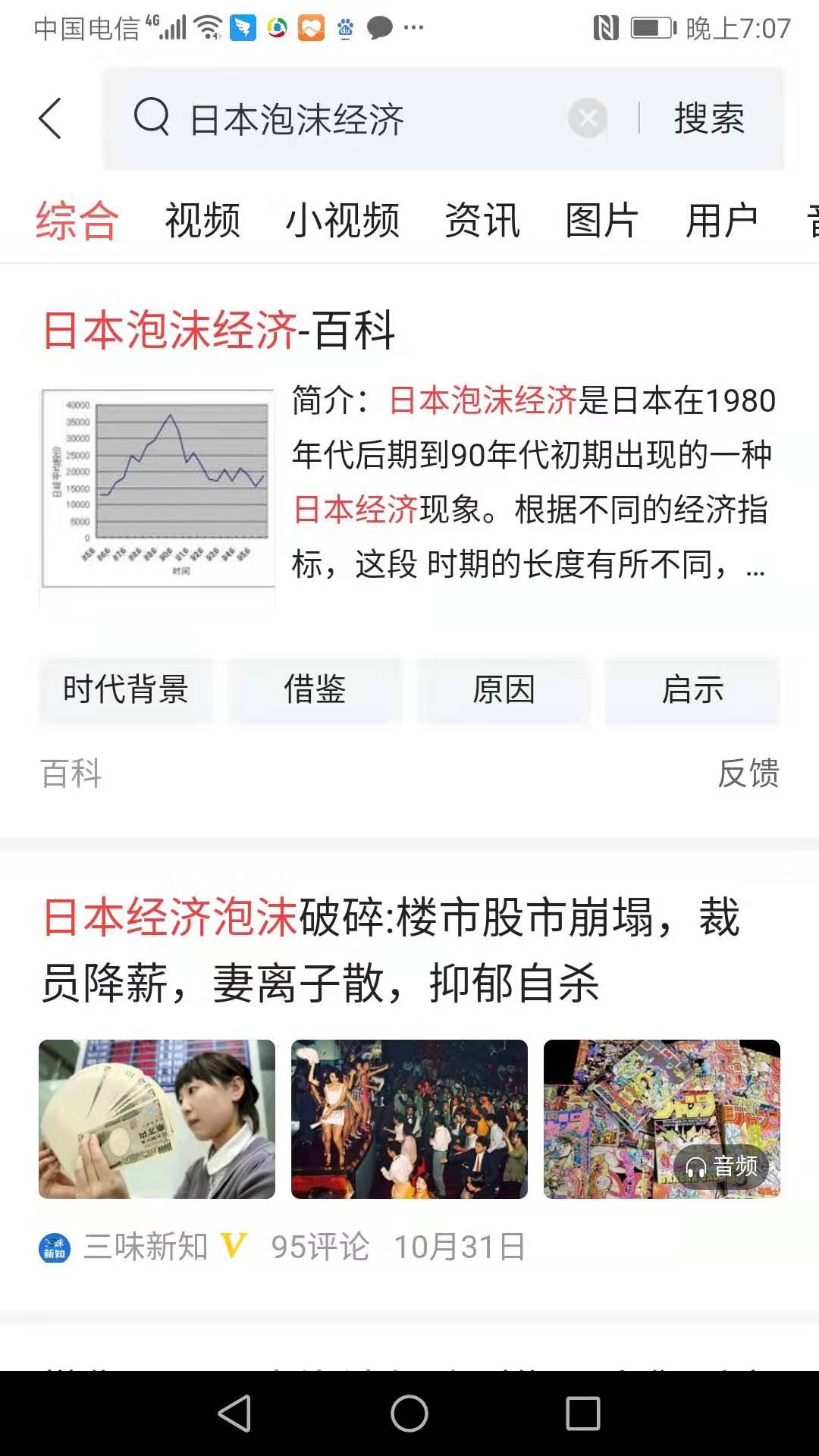819x1456 pixels.
Task: Clear the search text with the X icon
Action: click(588, 118)
